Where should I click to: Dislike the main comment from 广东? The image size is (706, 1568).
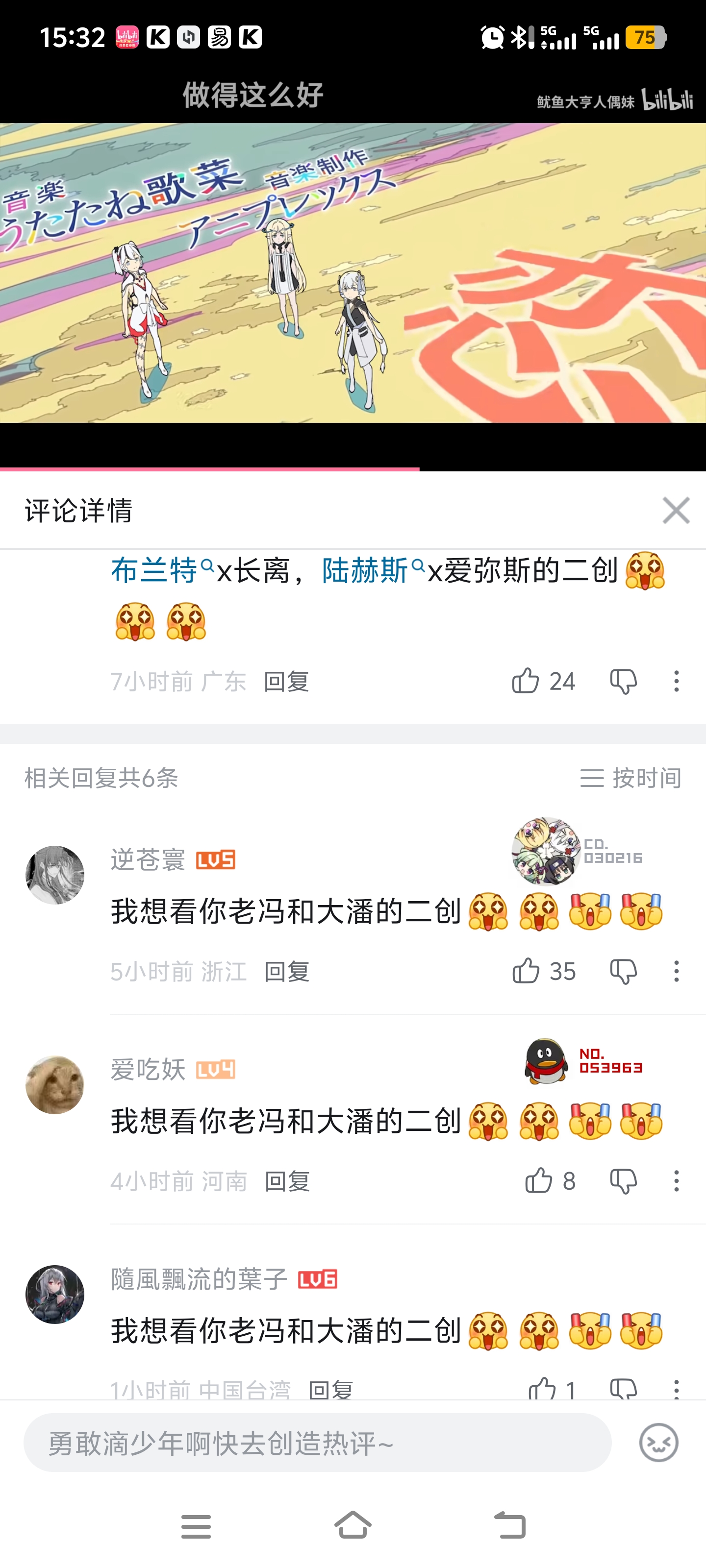pyautogui.click(x=623, y=681)
